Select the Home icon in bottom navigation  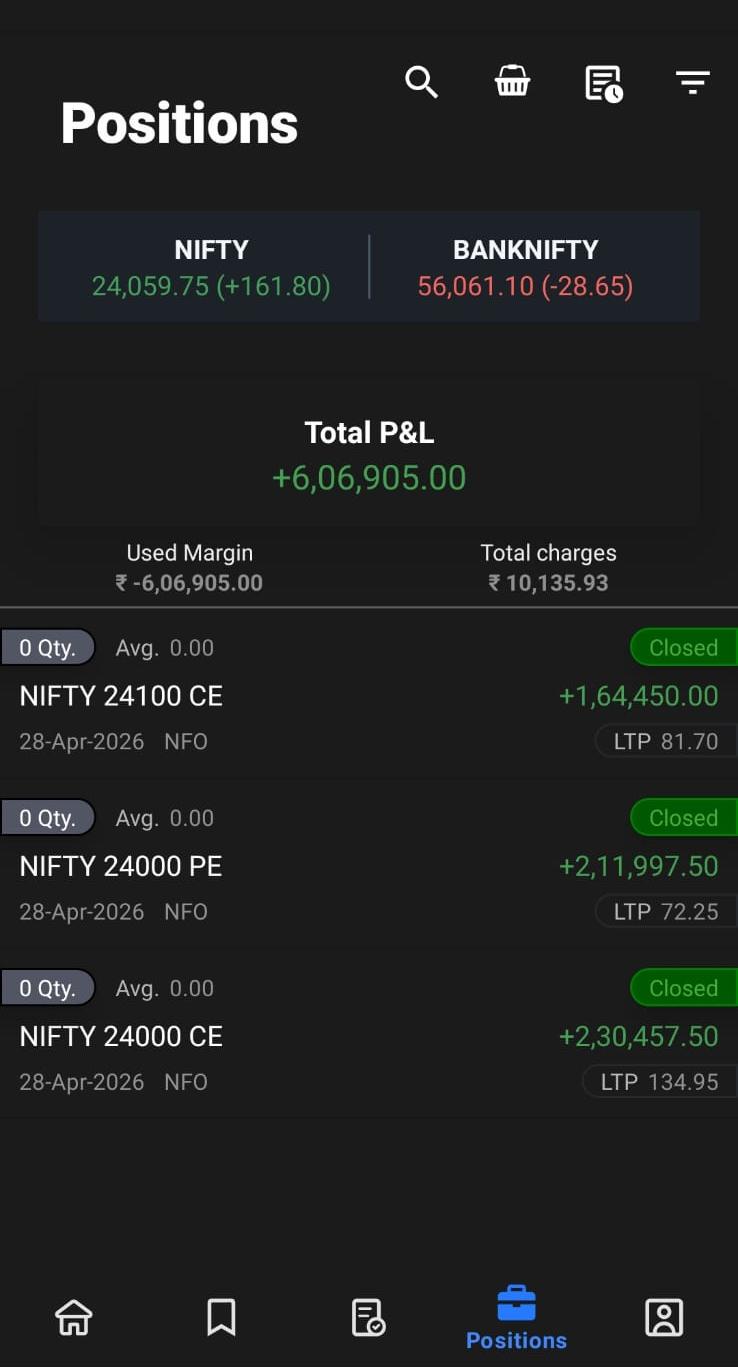(74, 1317)
